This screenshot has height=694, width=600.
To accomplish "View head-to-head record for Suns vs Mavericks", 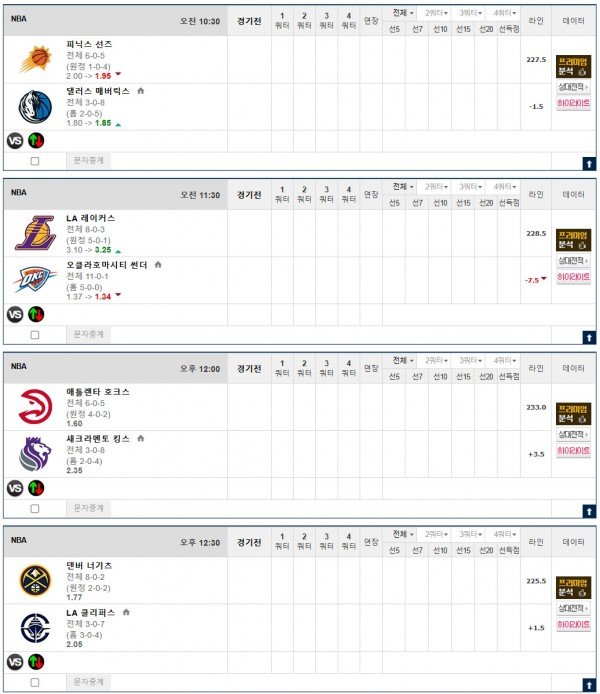I will [573, 87].
